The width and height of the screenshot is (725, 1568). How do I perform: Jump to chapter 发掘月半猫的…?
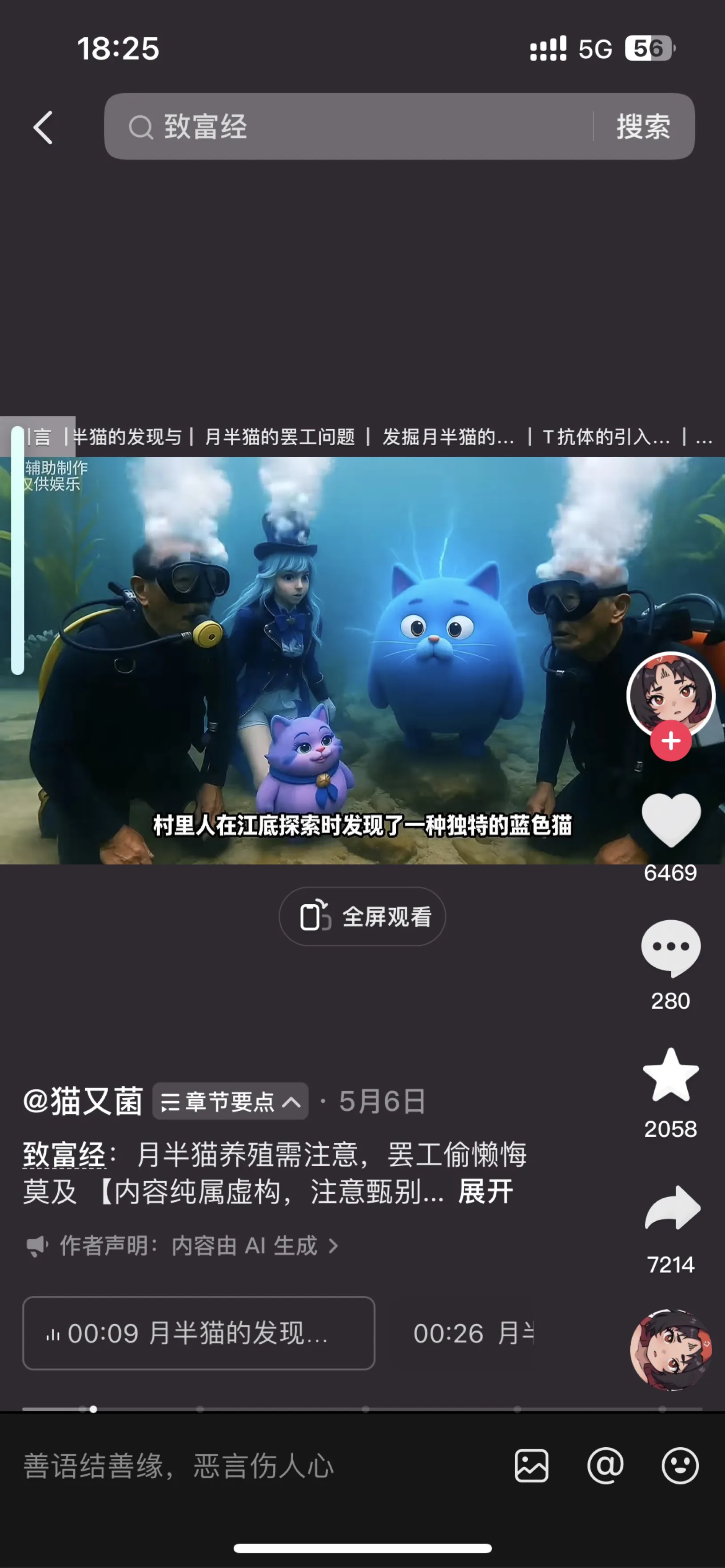tap(448, 436)
